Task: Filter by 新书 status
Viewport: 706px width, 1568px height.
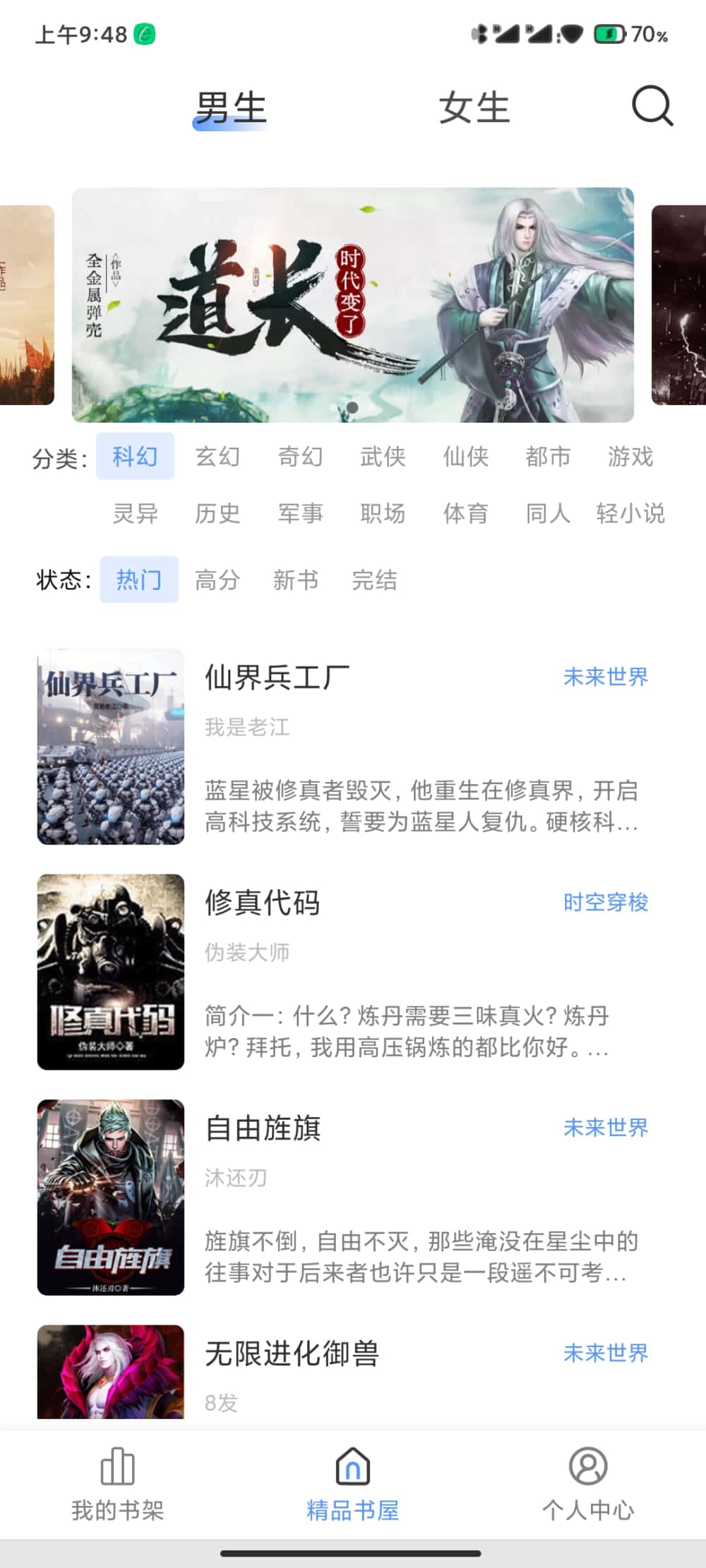Action: click(x=296, y=580)
